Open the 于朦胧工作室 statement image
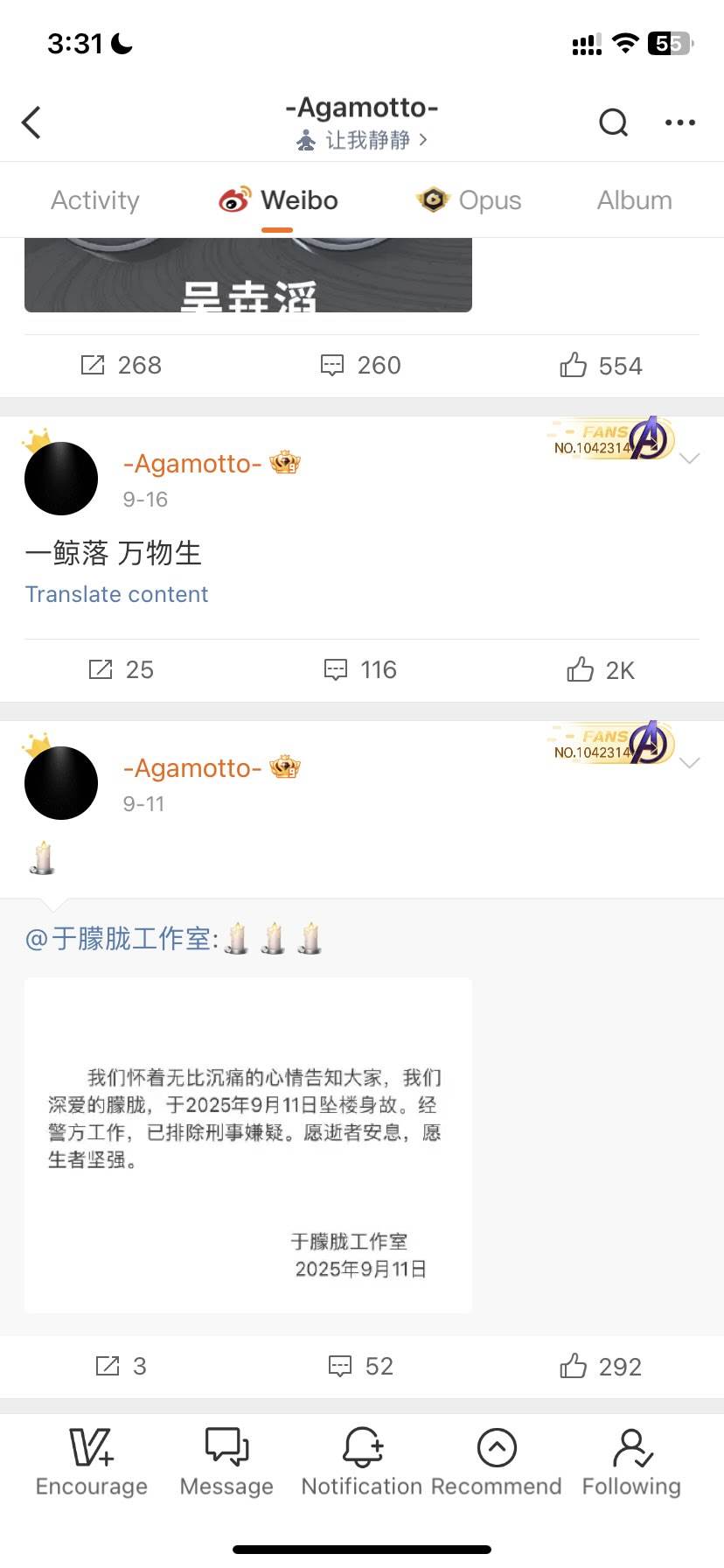724x1568 pixels. tap(247, 1144)
